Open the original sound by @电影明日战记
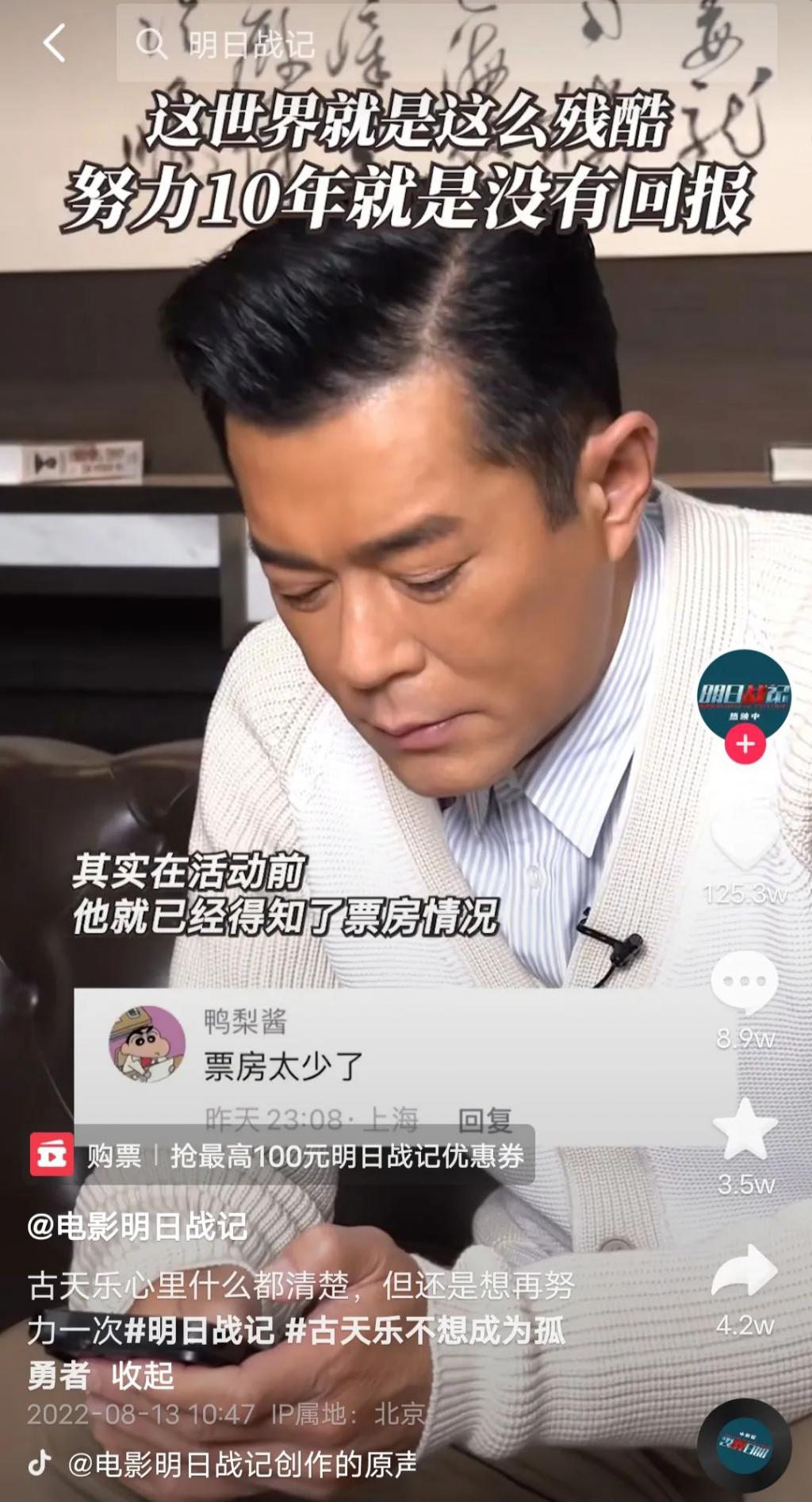This screenshot has width=812, height=1502. (242, 1464)
